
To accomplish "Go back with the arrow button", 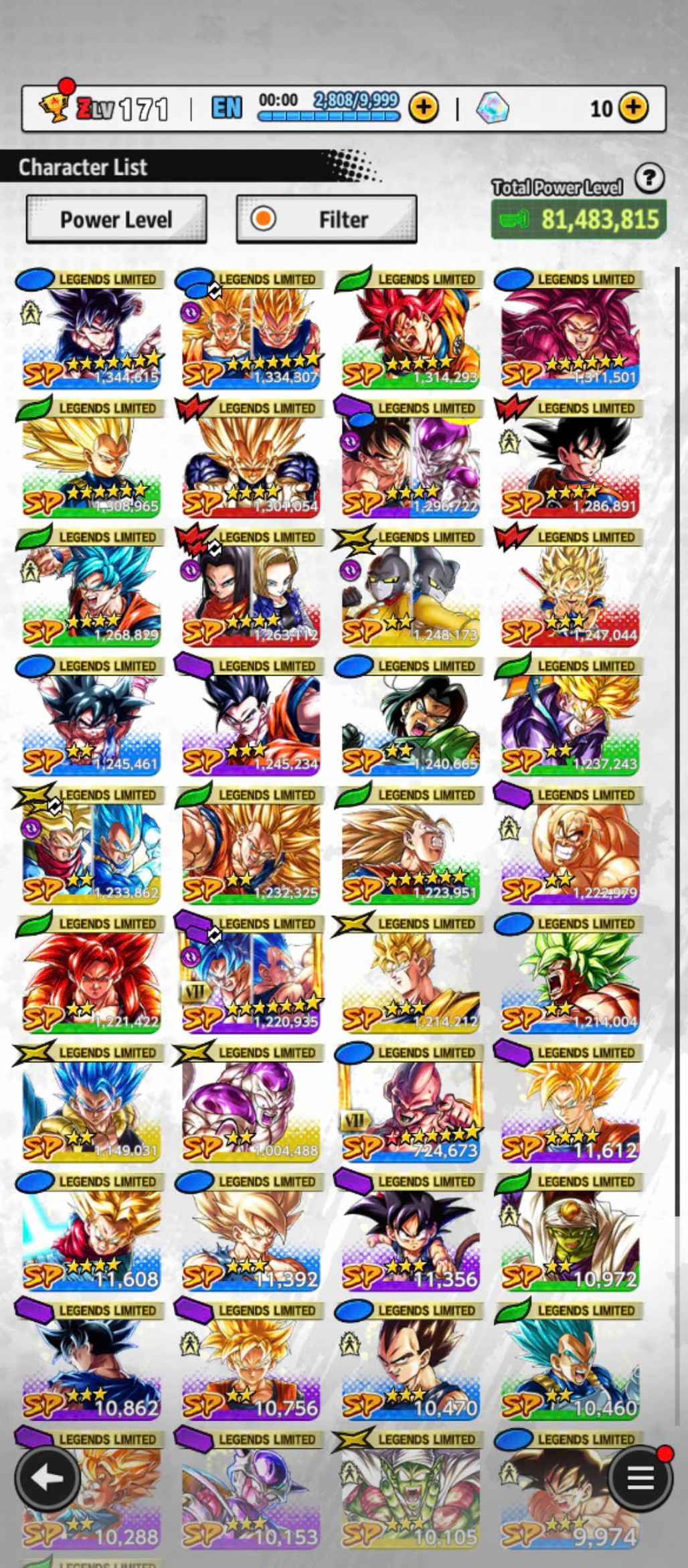I will 47,1477.
